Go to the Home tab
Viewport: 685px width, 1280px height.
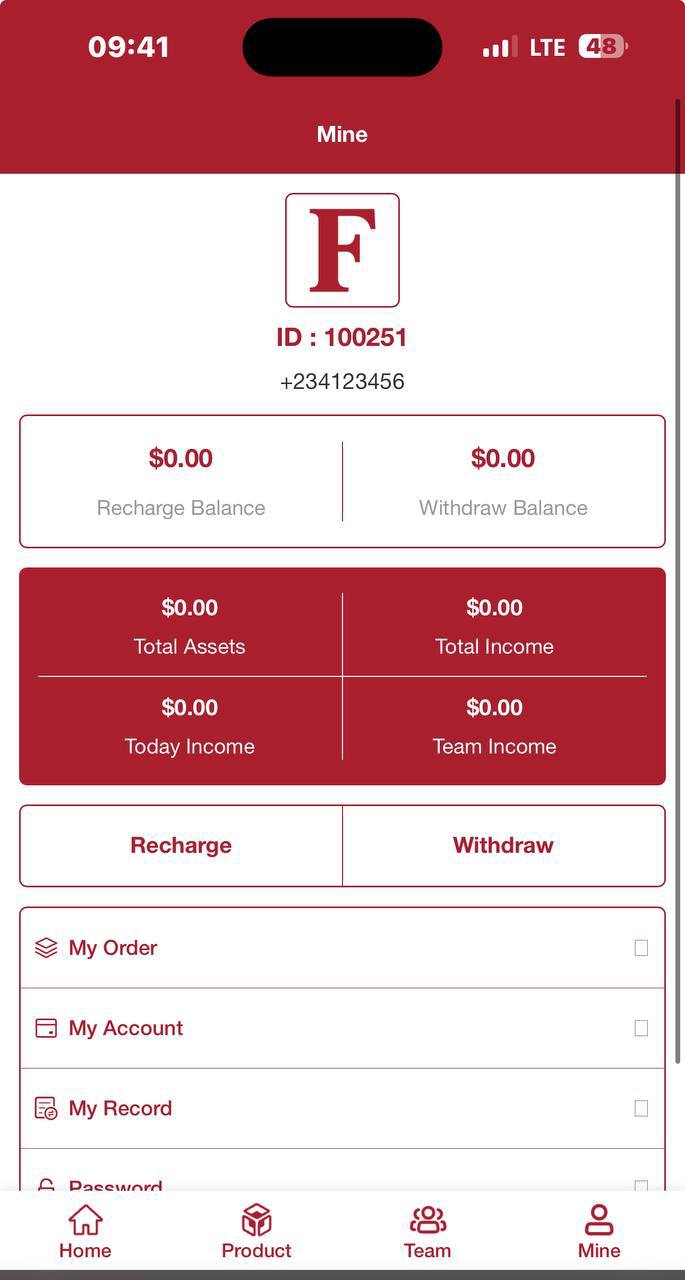(x=85, y=1232)
